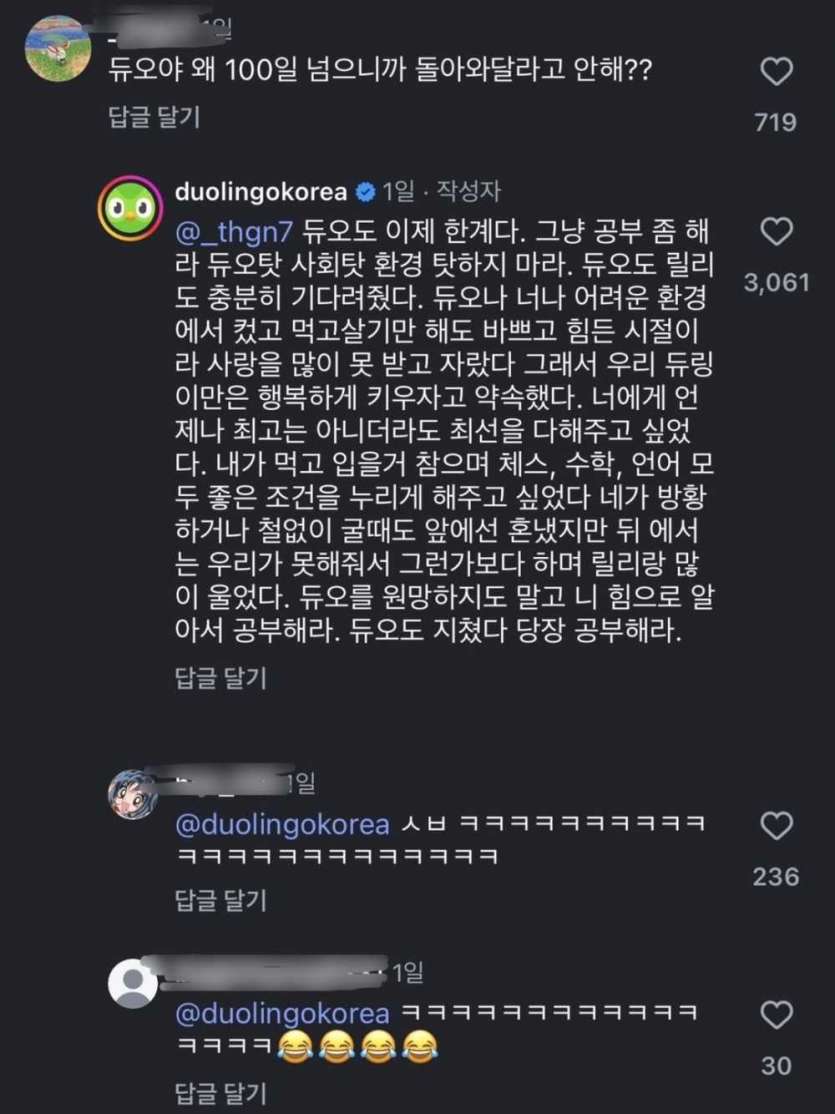The image size is (835, 1114).
Task: Like the comment asking about 100일
Action: [x=777, y=72]
